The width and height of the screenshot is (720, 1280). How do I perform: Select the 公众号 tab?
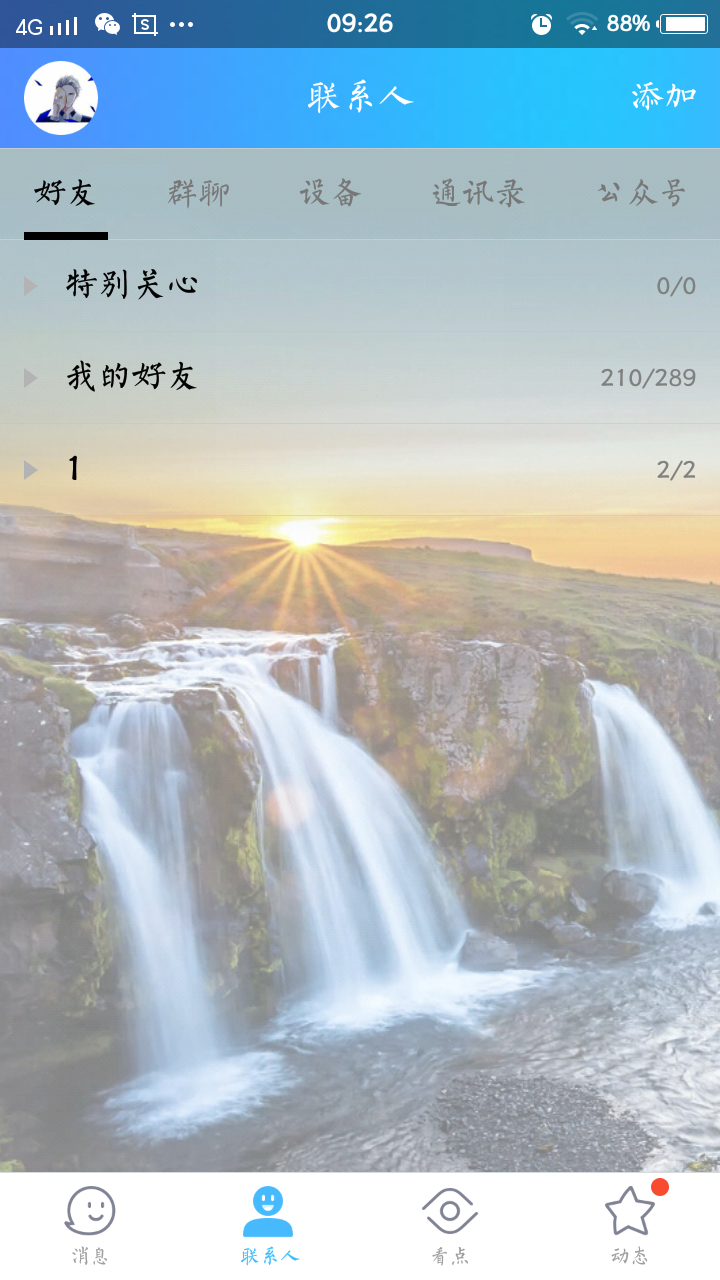pos(641,193)
